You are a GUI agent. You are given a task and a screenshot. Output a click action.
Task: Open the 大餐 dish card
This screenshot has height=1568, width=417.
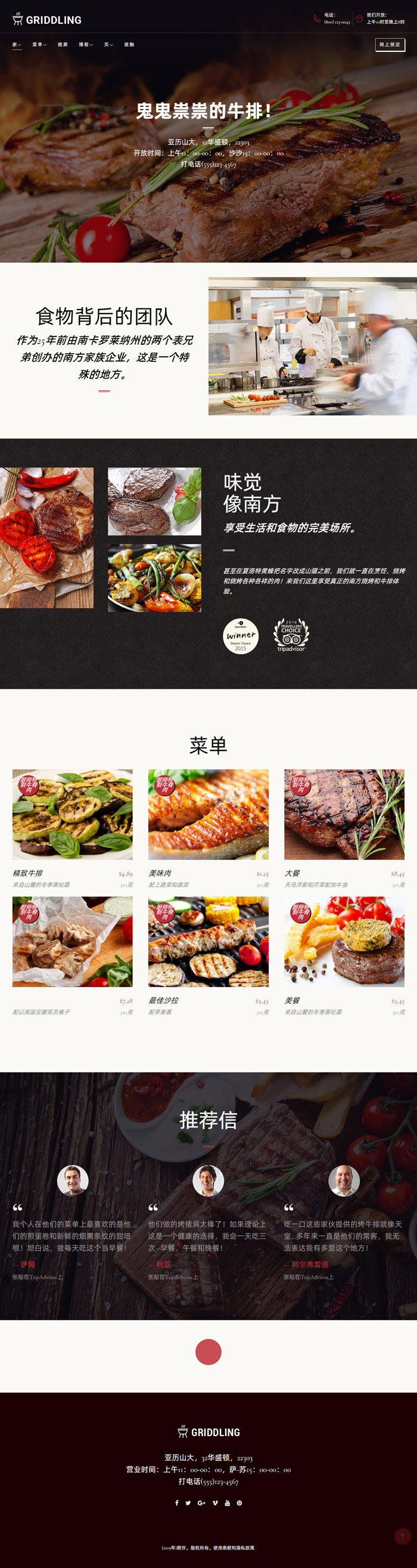(344, 814)
